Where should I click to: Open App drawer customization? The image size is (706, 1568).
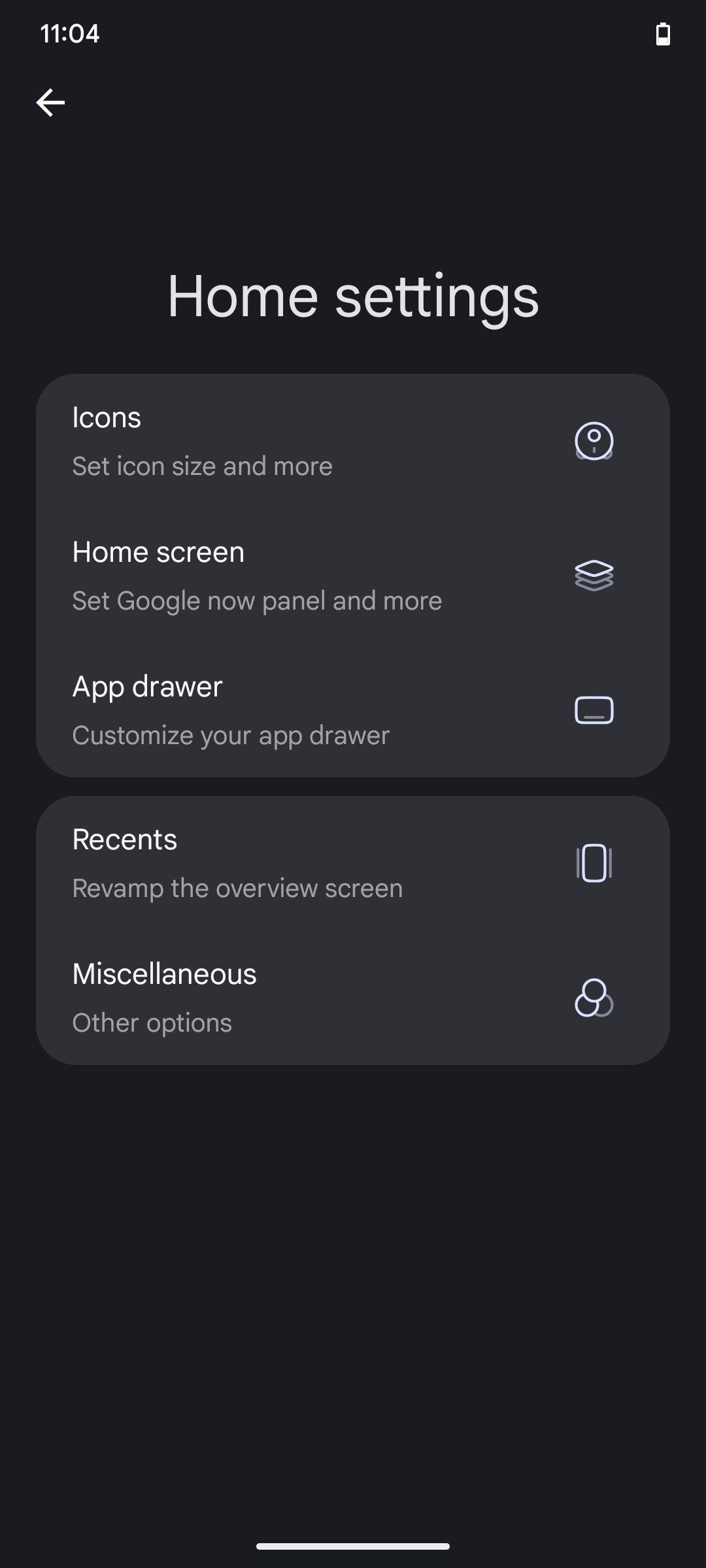click(x=353, y=711)
